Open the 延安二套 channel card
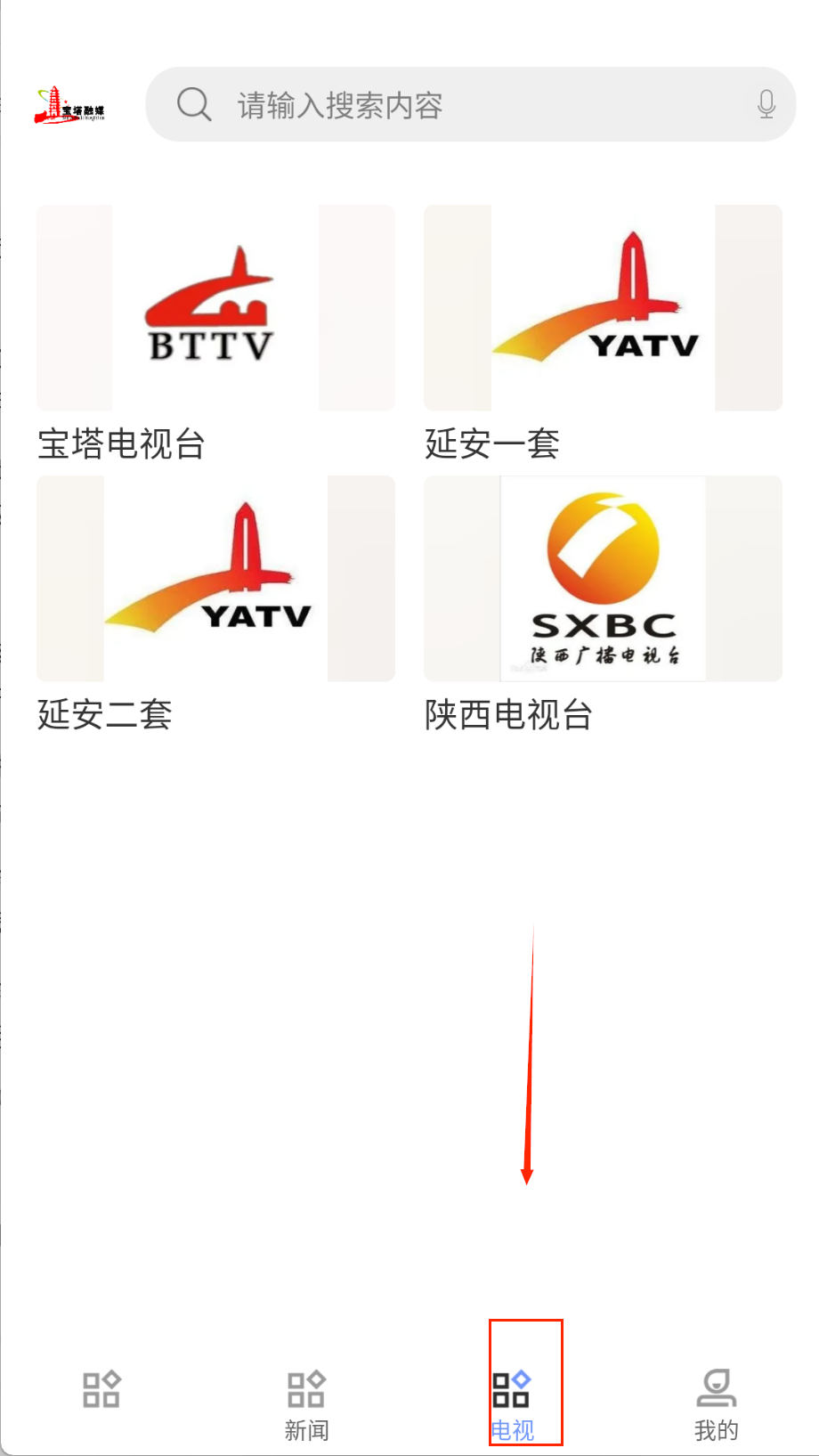Screen dimensions: 819x1456 pyautogui.click(x=215, y=579)
